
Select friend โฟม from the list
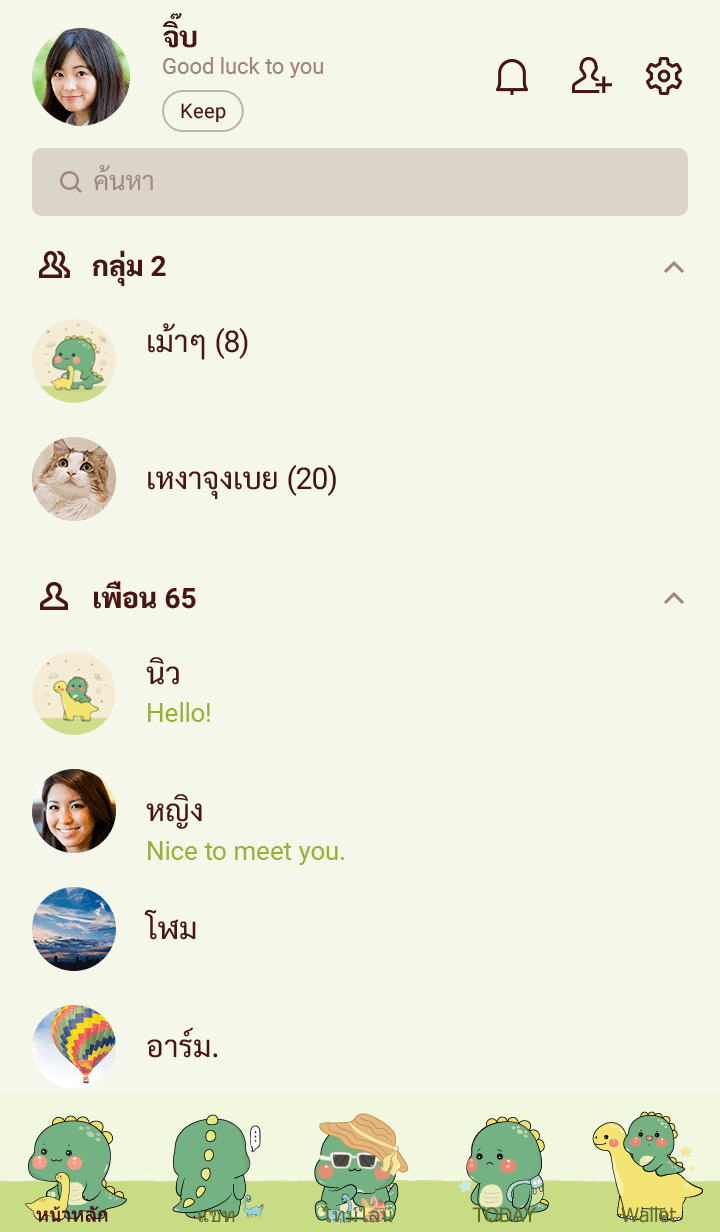(171, 929)
